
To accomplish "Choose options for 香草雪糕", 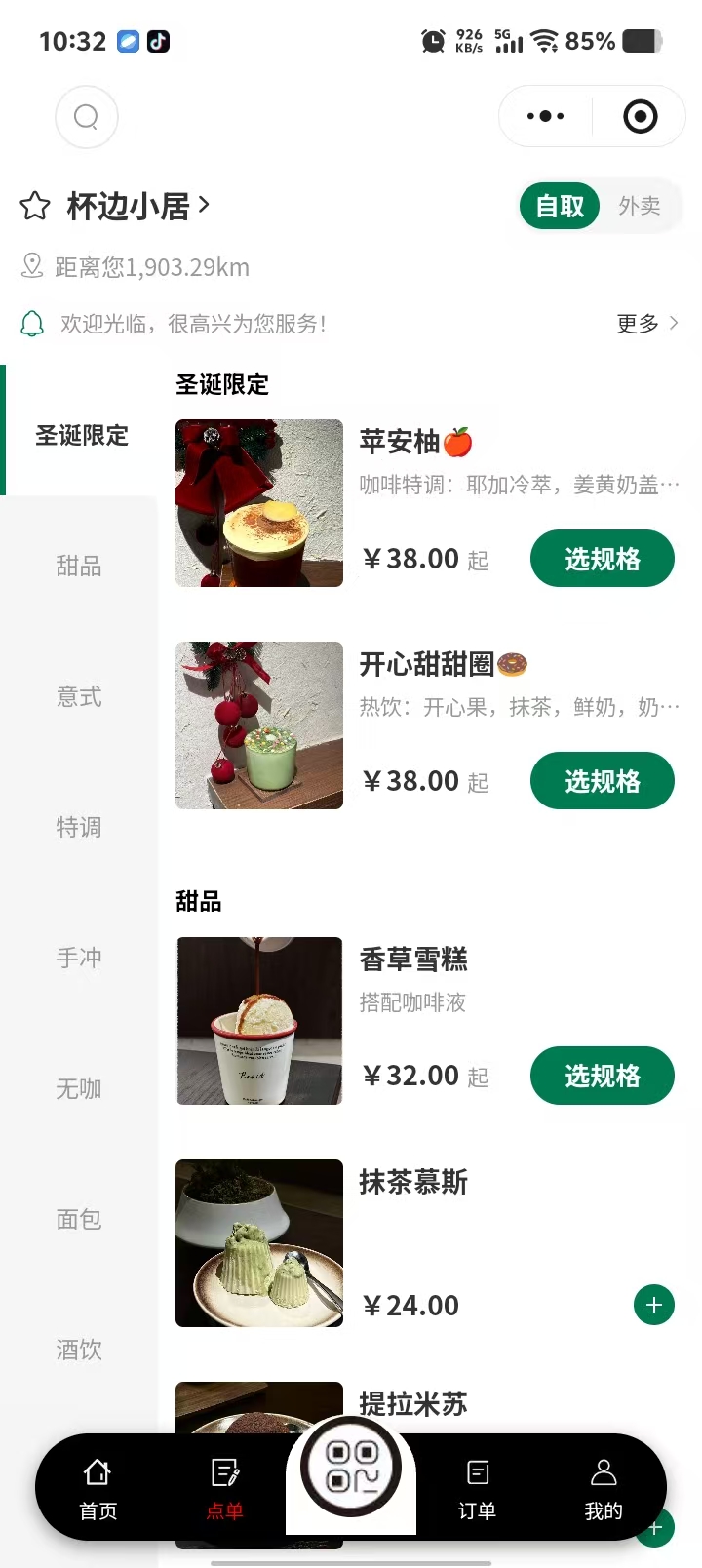I will pos(602,1076).
